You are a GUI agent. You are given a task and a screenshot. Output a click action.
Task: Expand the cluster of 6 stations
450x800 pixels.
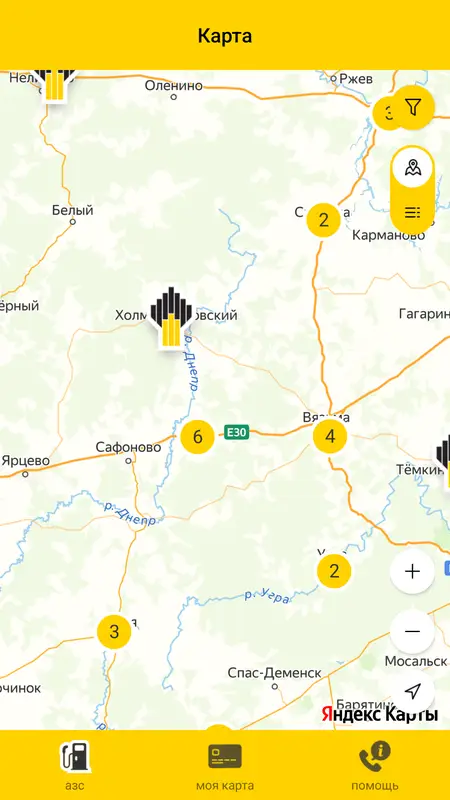pyautogui.click(x=197, y=437)
